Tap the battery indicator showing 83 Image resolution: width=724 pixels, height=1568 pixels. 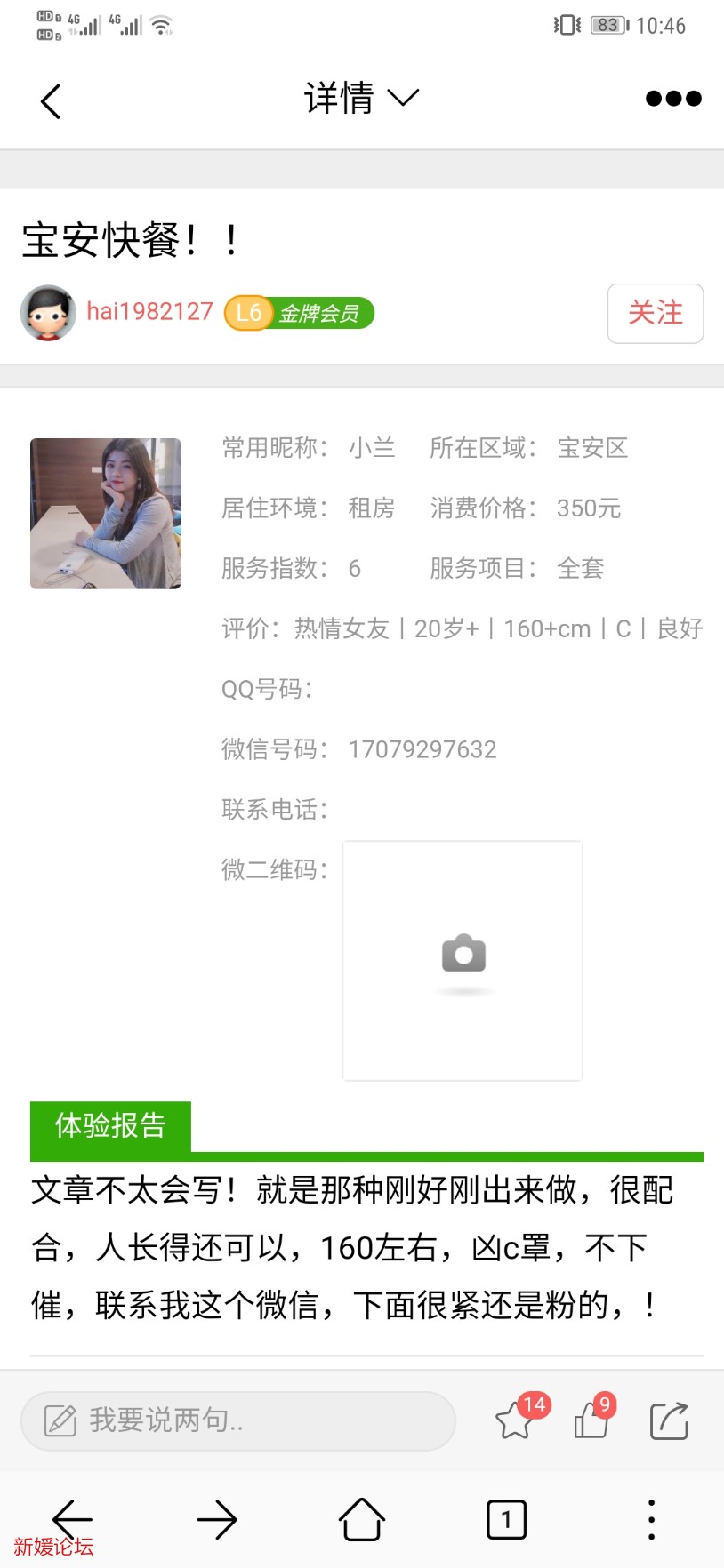point(606,26)
